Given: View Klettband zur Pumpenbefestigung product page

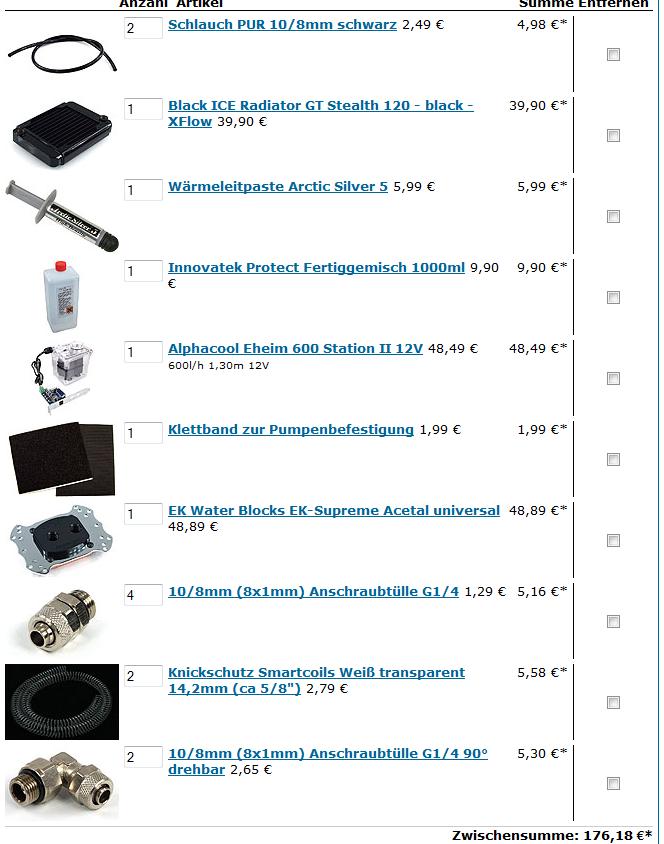Looking at the screenshot, I should [x=290, y=430].
